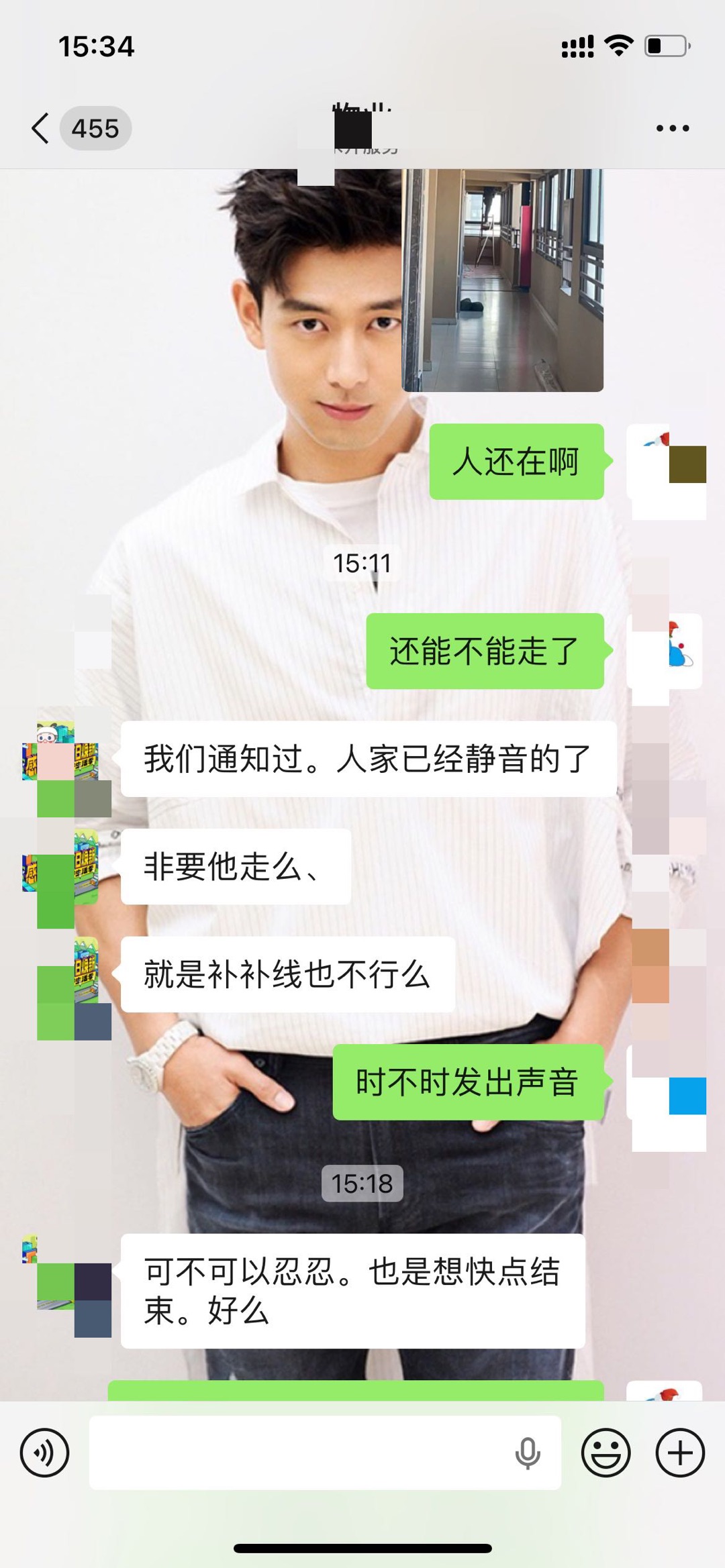Open the hallway photo in the chat
This screenshot has height=1568, width=725.
pos(502,280)
